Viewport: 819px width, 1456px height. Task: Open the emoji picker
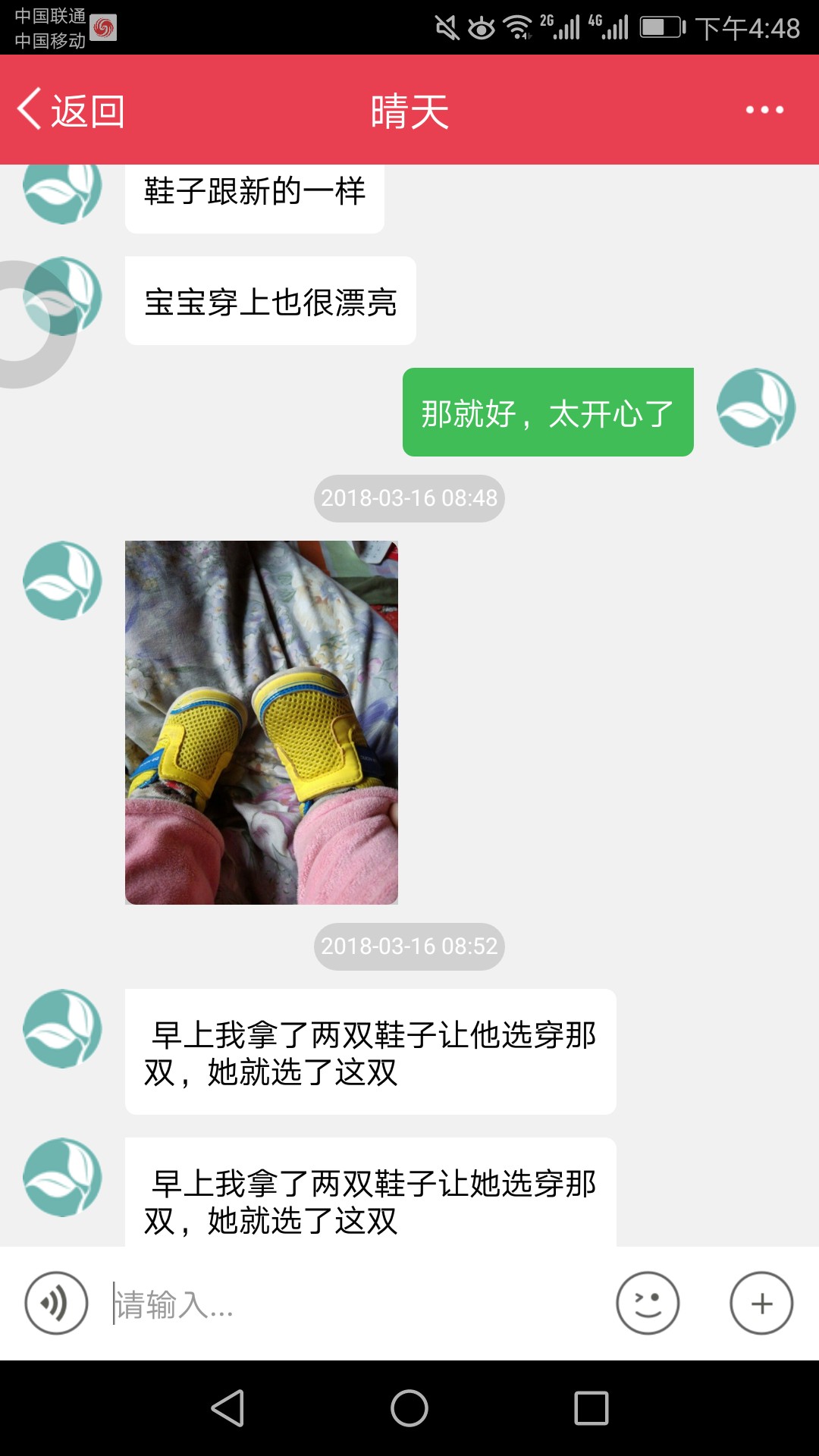[x=648, y=1303]
